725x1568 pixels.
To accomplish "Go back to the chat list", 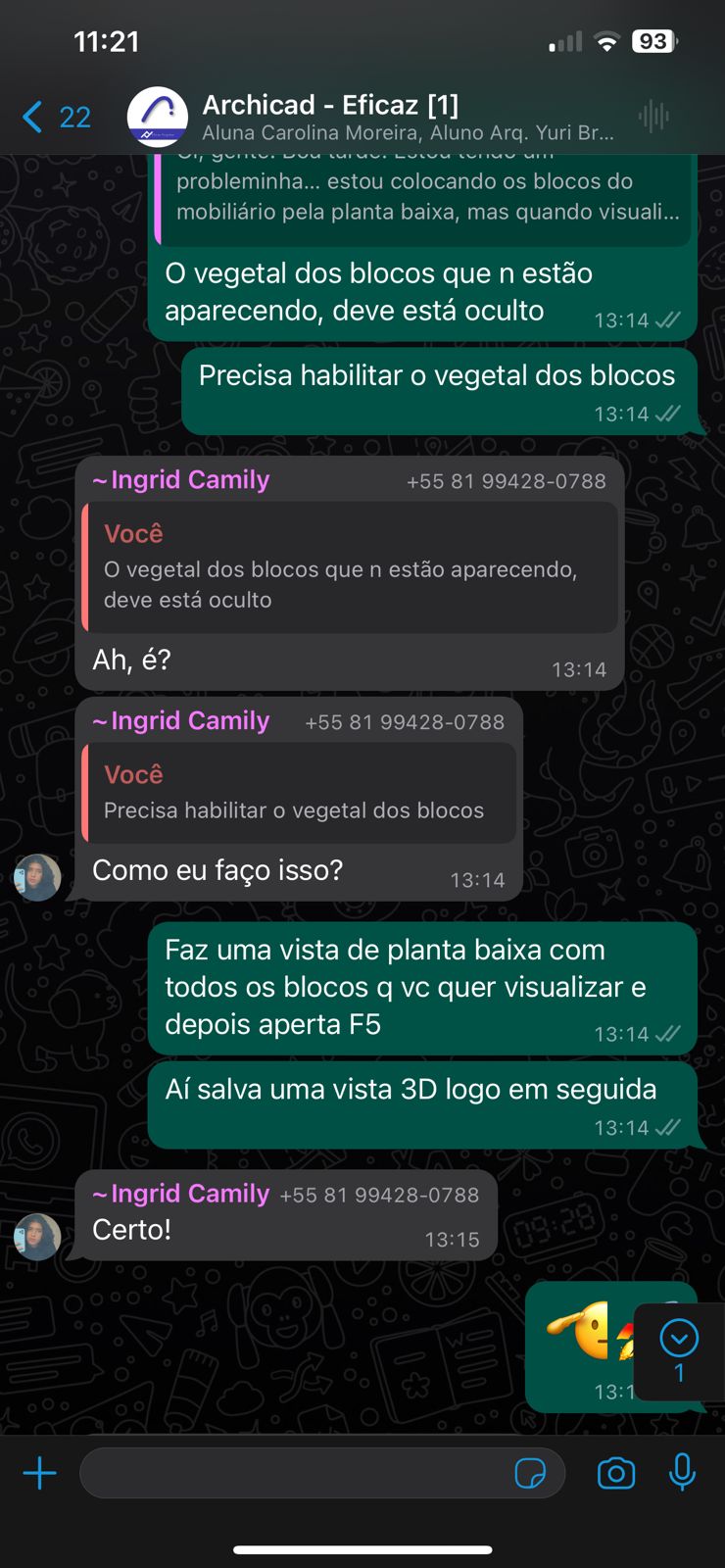I will 55,117.
